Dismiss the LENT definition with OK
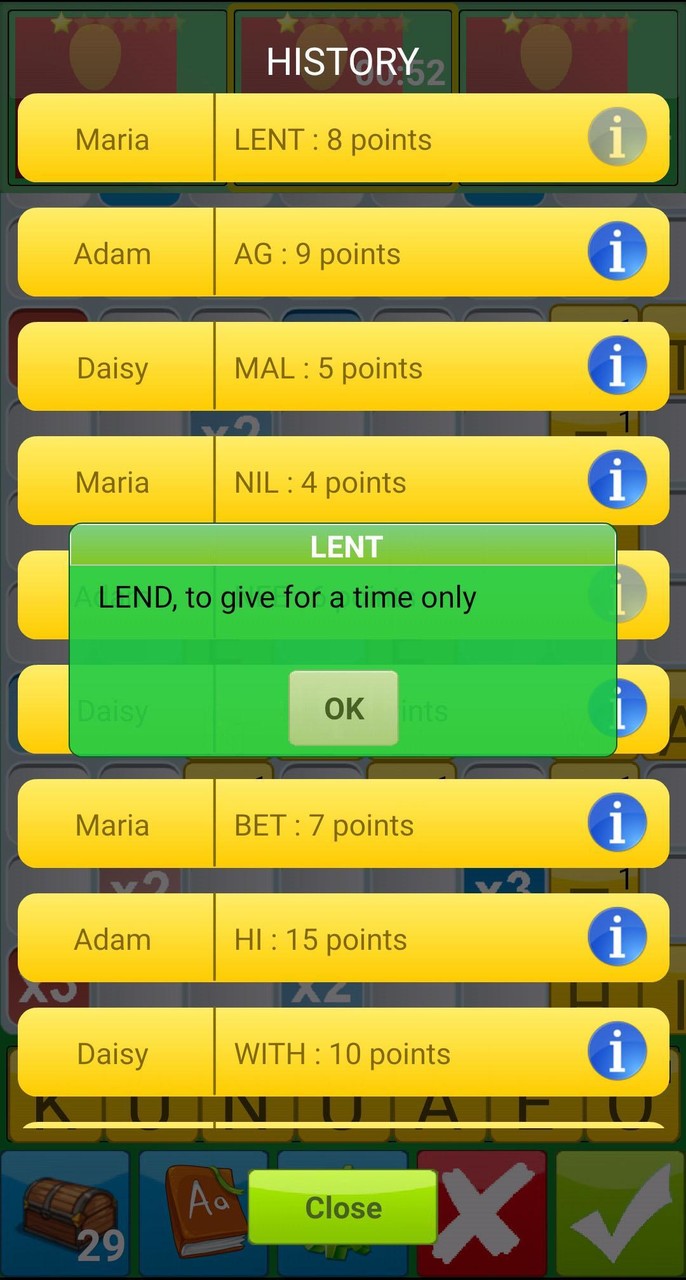 343,708
